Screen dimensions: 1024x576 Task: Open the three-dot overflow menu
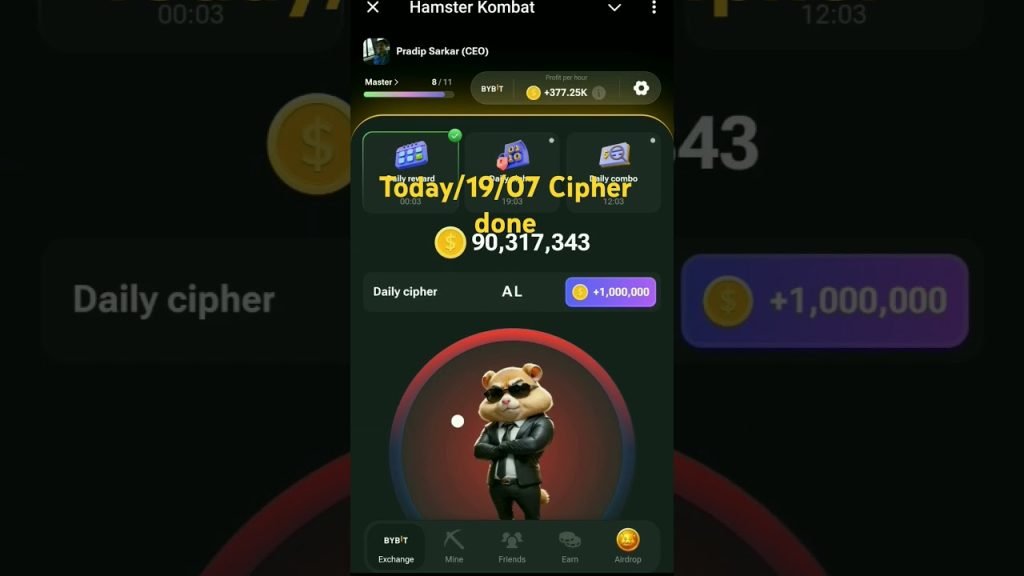coord(654,8)
